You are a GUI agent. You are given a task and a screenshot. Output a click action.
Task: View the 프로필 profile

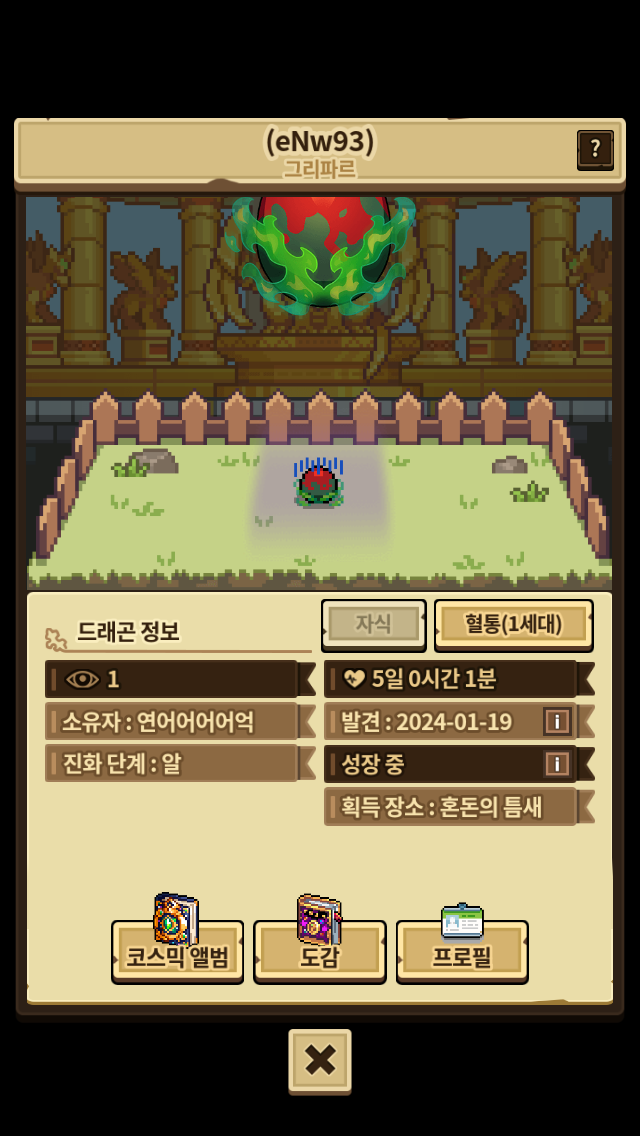click(x=462, y=951)
